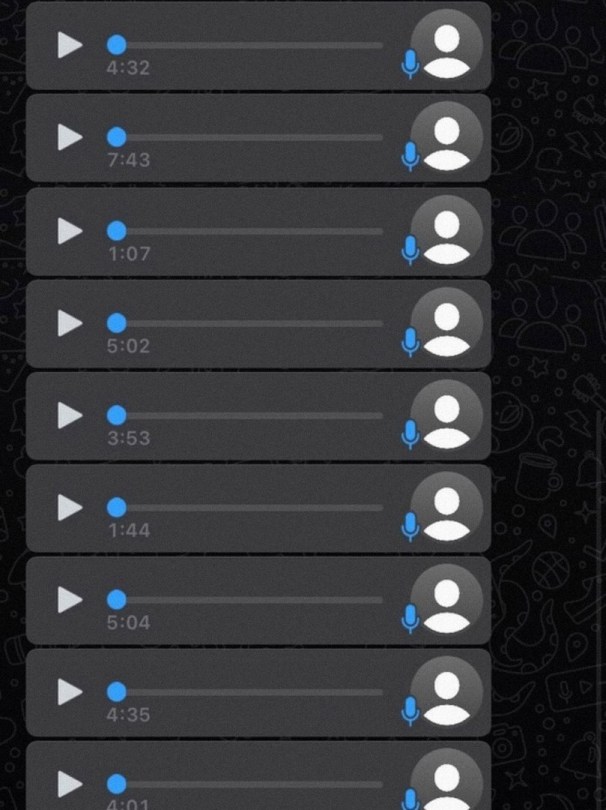Tap the seek bar of the 1:44 message
This screenshot has width=606, height=810.
coord(250,508)
